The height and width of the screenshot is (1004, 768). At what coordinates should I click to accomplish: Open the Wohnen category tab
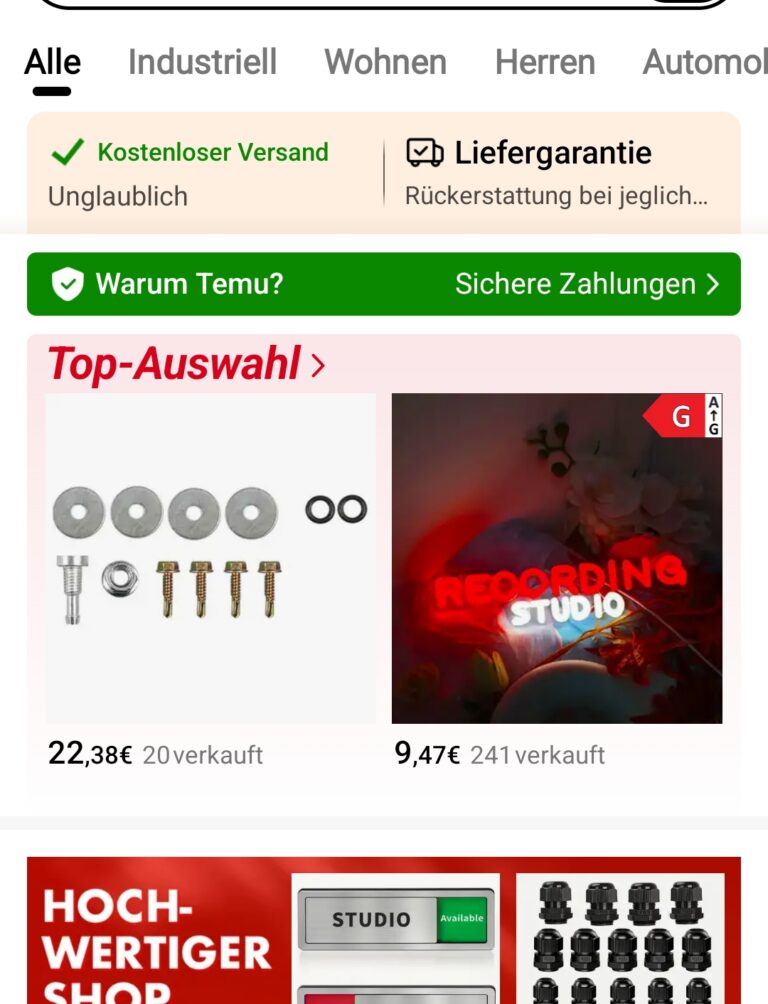(x=384, y=63)
